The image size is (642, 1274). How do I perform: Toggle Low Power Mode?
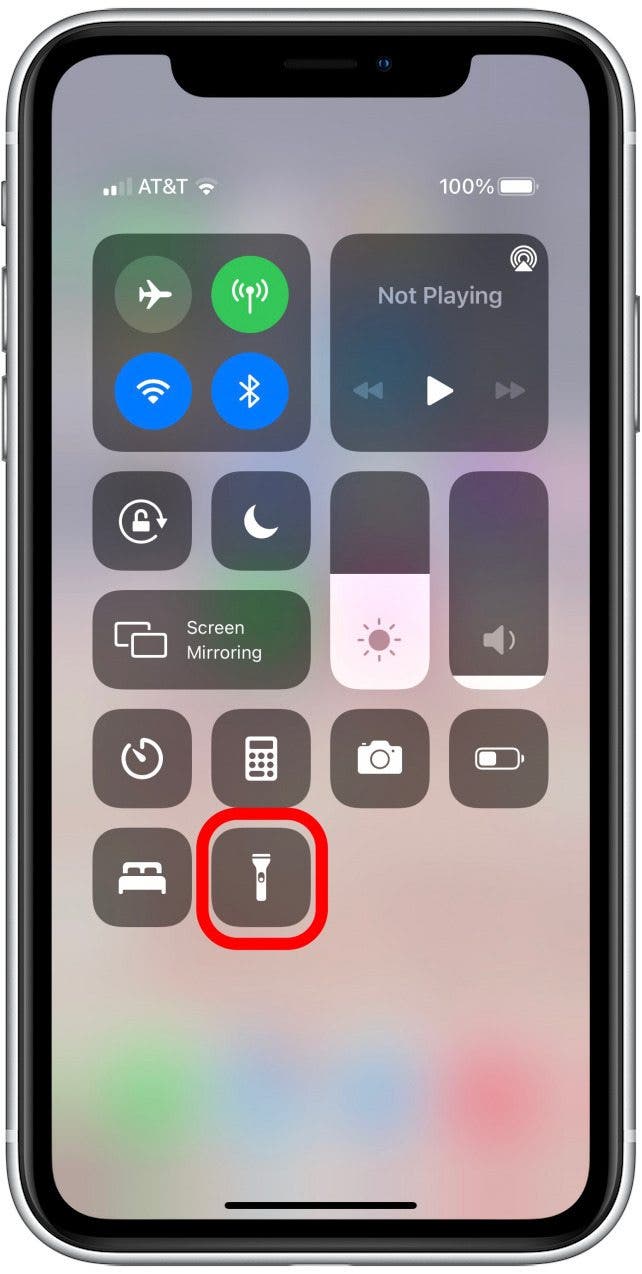(x=499, y=759)
